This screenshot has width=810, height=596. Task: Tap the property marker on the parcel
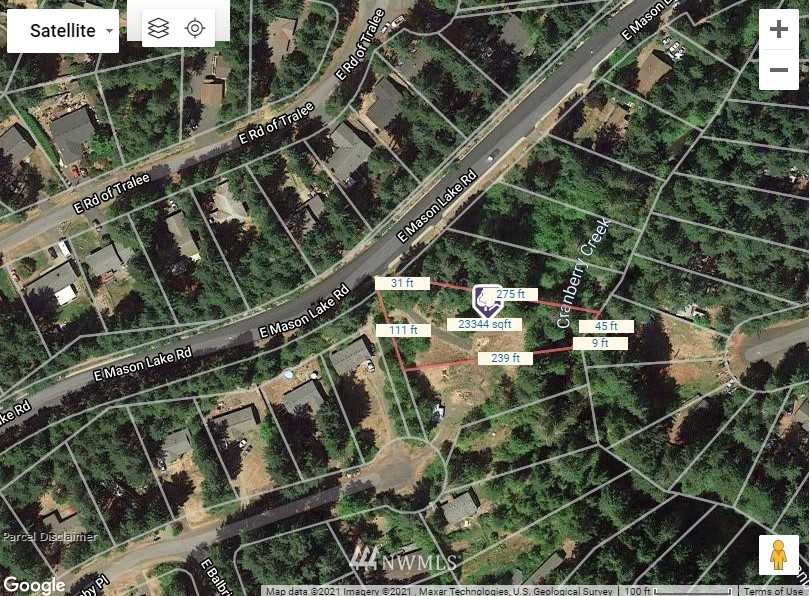click(x=486, y=300)
